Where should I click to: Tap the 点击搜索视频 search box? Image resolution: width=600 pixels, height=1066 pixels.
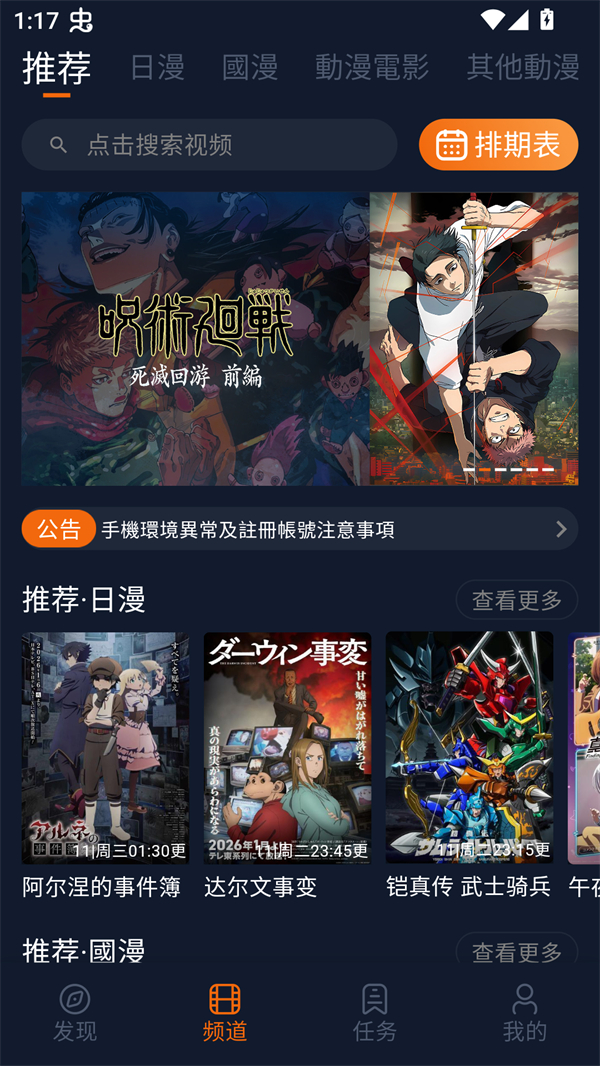point(209,145)
